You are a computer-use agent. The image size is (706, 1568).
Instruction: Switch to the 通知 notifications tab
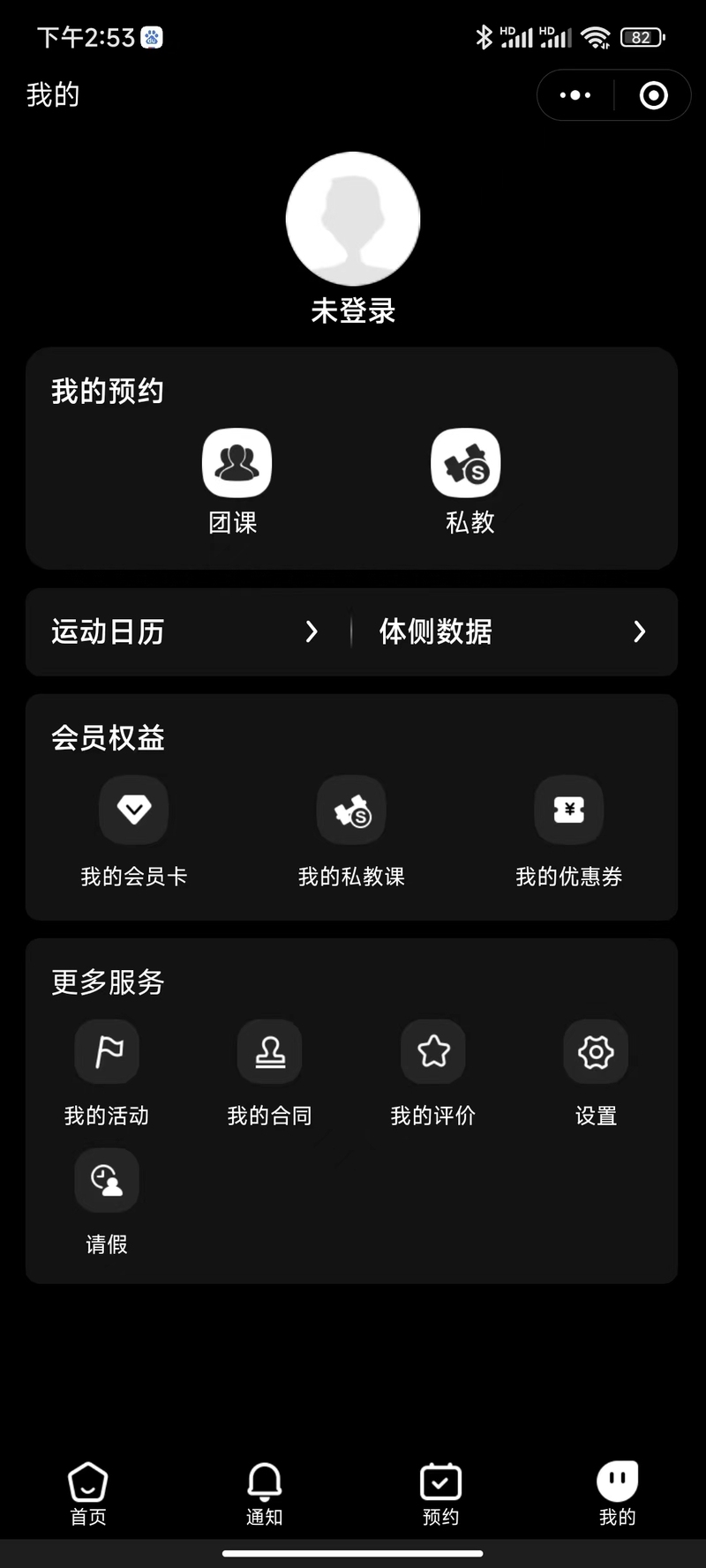[x=265, y=1494]
